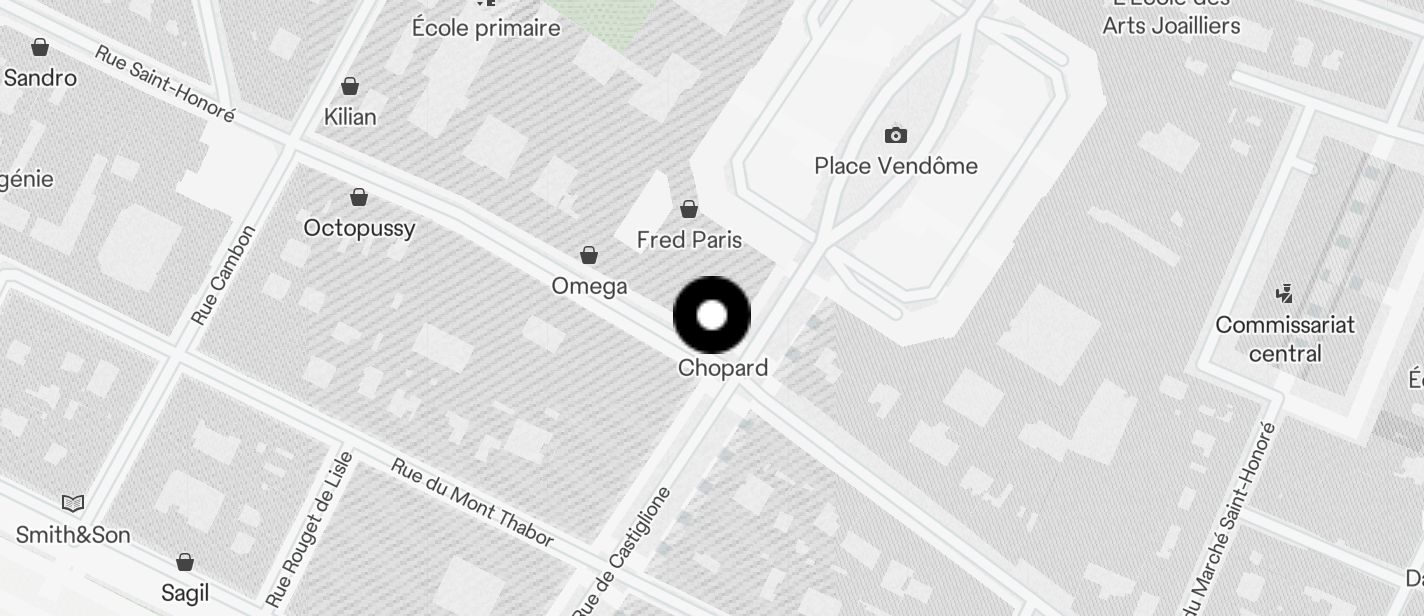Select the Sandro shop marker
Viewport: 1424px width, 616px height.
[40, 47]
